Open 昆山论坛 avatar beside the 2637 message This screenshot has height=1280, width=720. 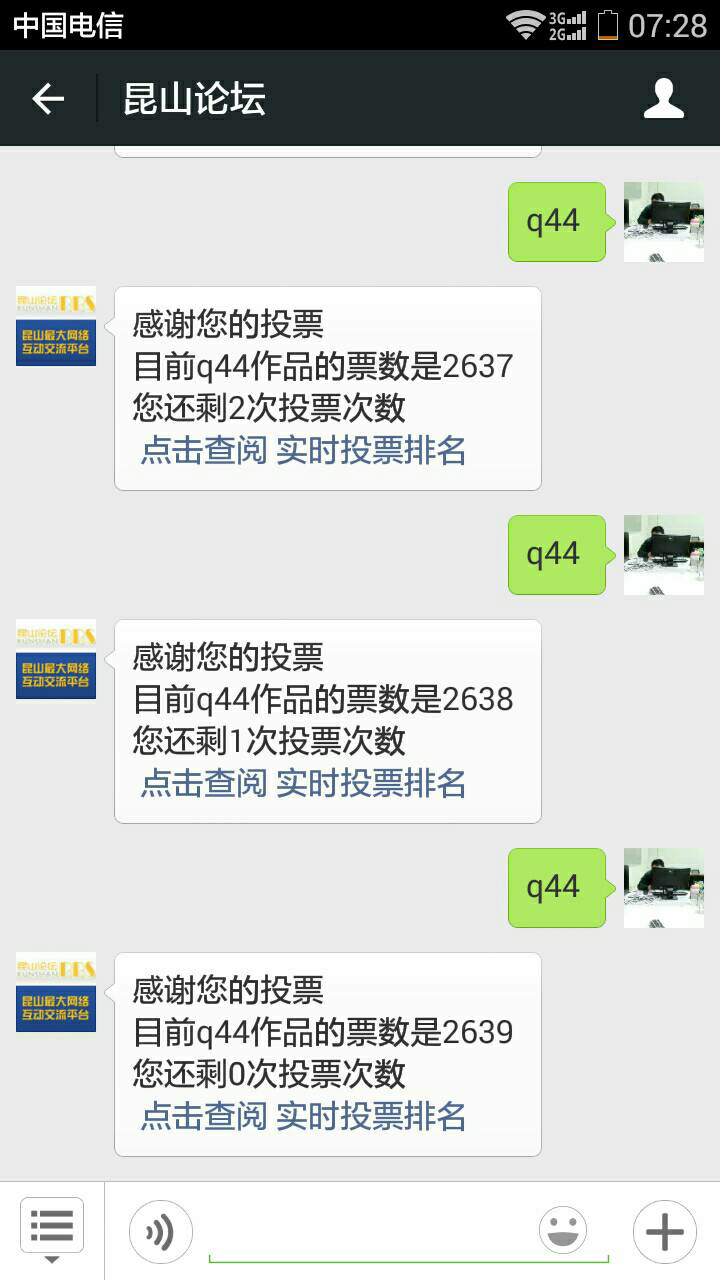pos(56,326)
